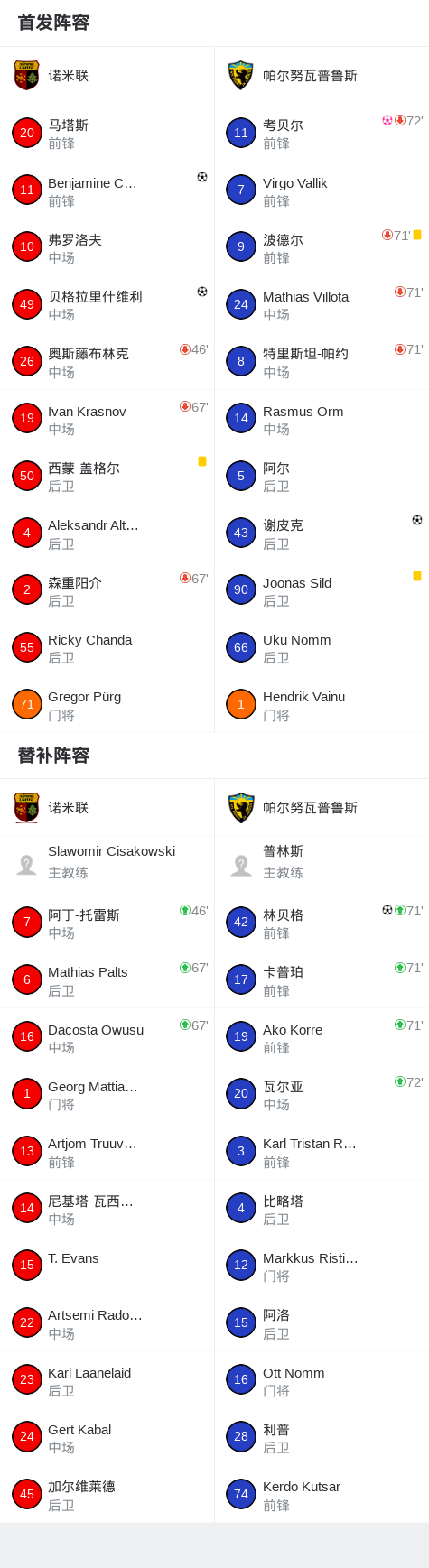Open 帕尔努瓦普鲁斯 team in starting lineup header

point(322,76)
